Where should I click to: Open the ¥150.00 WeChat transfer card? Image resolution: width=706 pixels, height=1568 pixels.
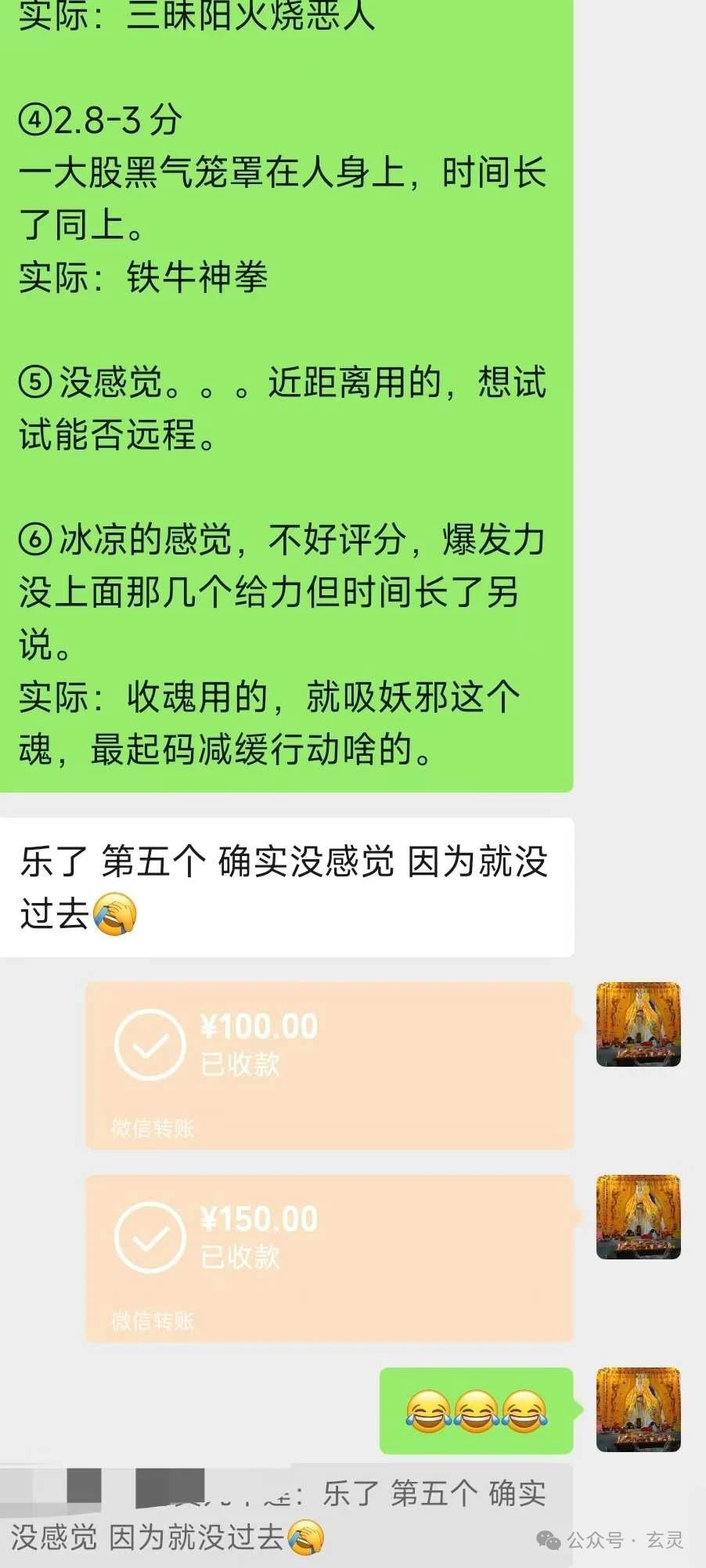pos(330,1259)
